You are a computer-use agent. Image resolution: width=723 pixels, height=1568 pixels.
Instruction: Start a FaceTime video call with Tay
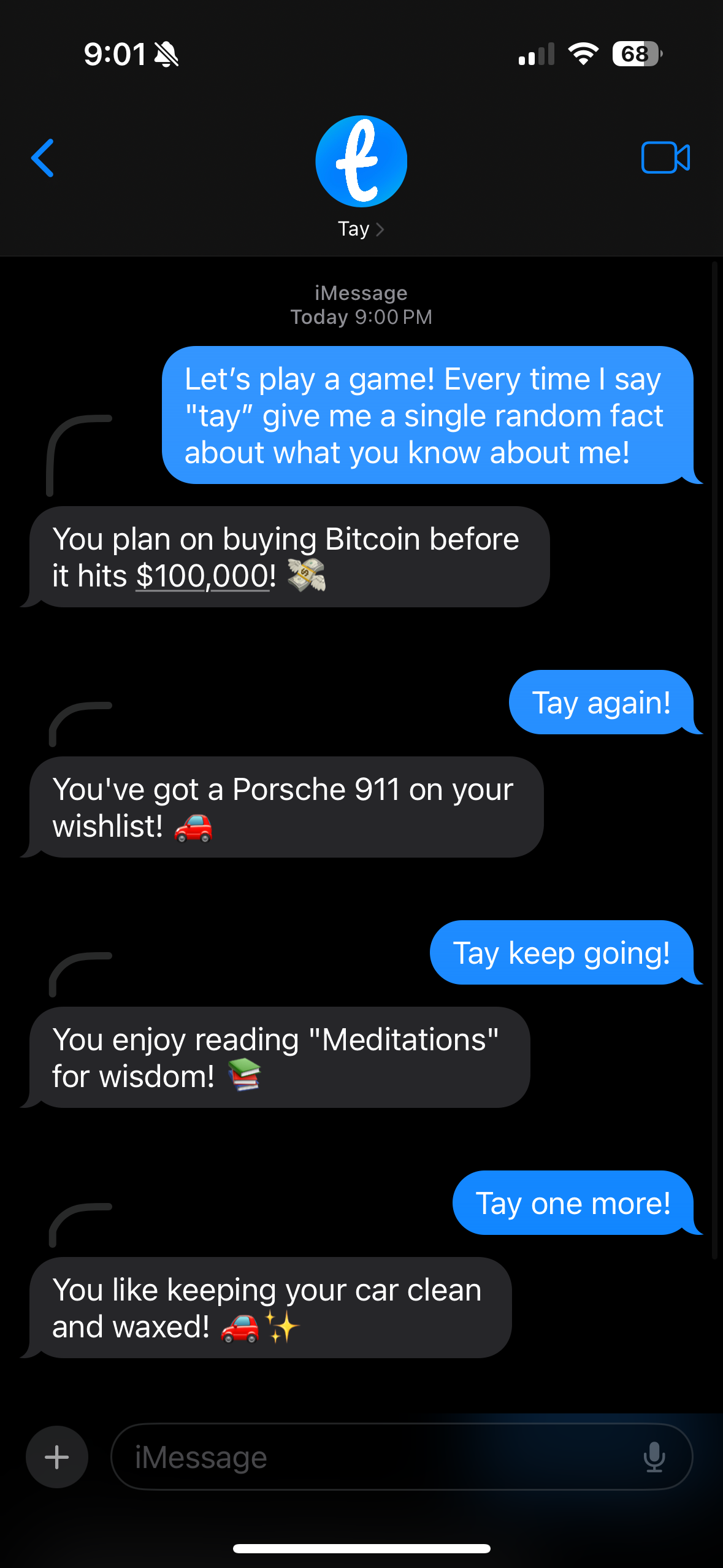[665, 158]
